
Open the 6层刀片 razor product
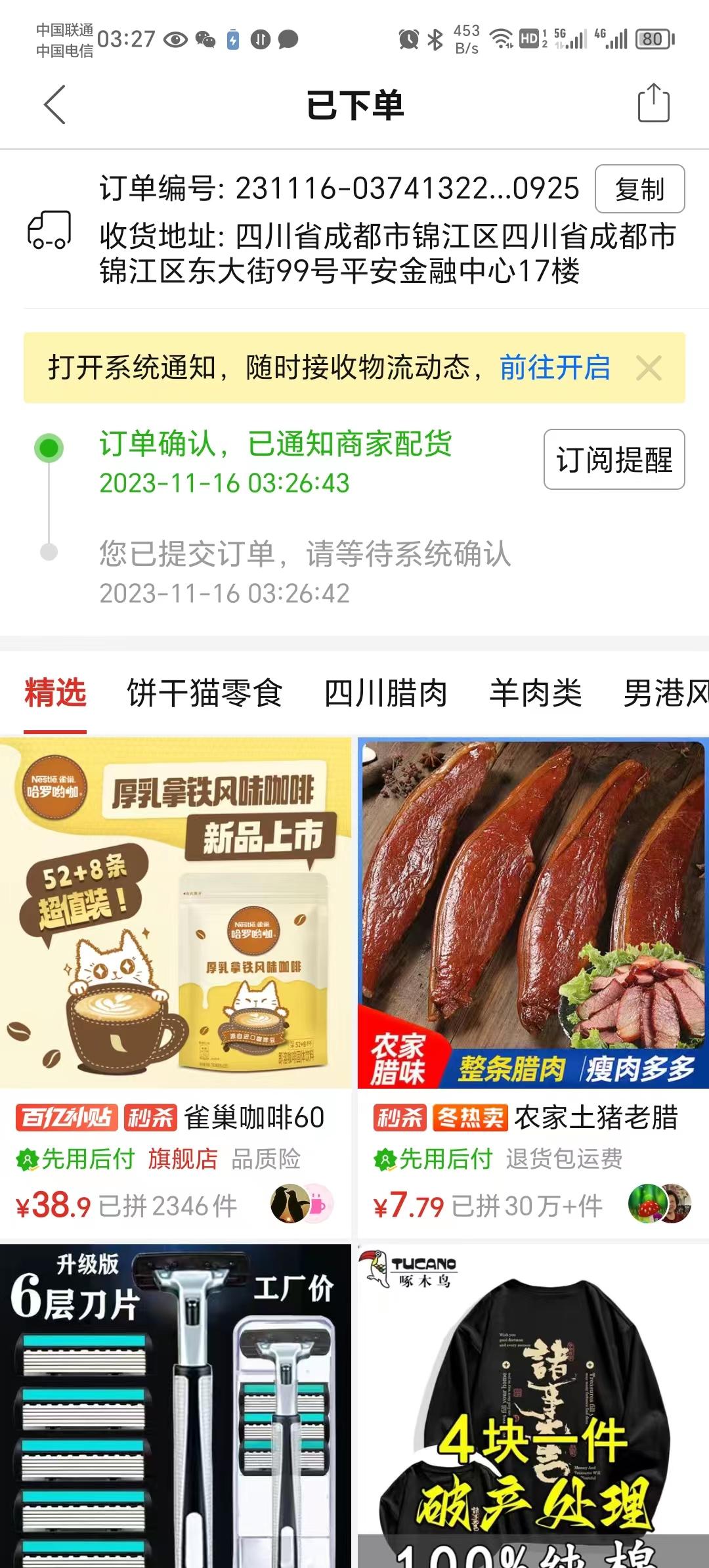pos(175,1405)
